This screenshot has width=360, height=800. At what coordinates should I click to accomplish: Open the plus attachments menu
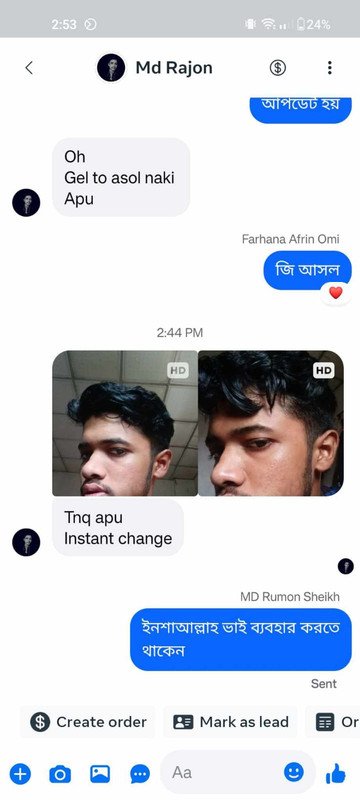20,774
